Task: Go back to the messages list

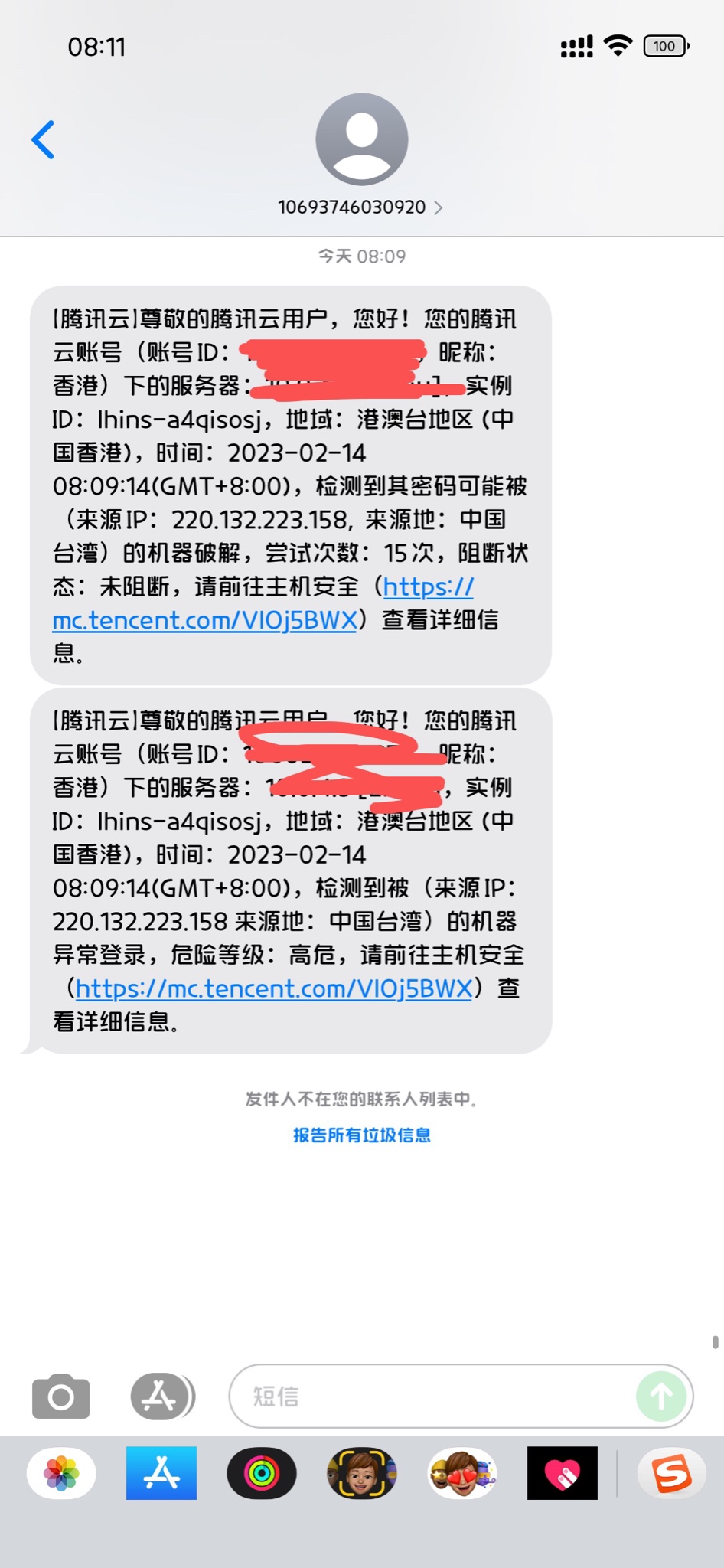Action: coord(43,140)
